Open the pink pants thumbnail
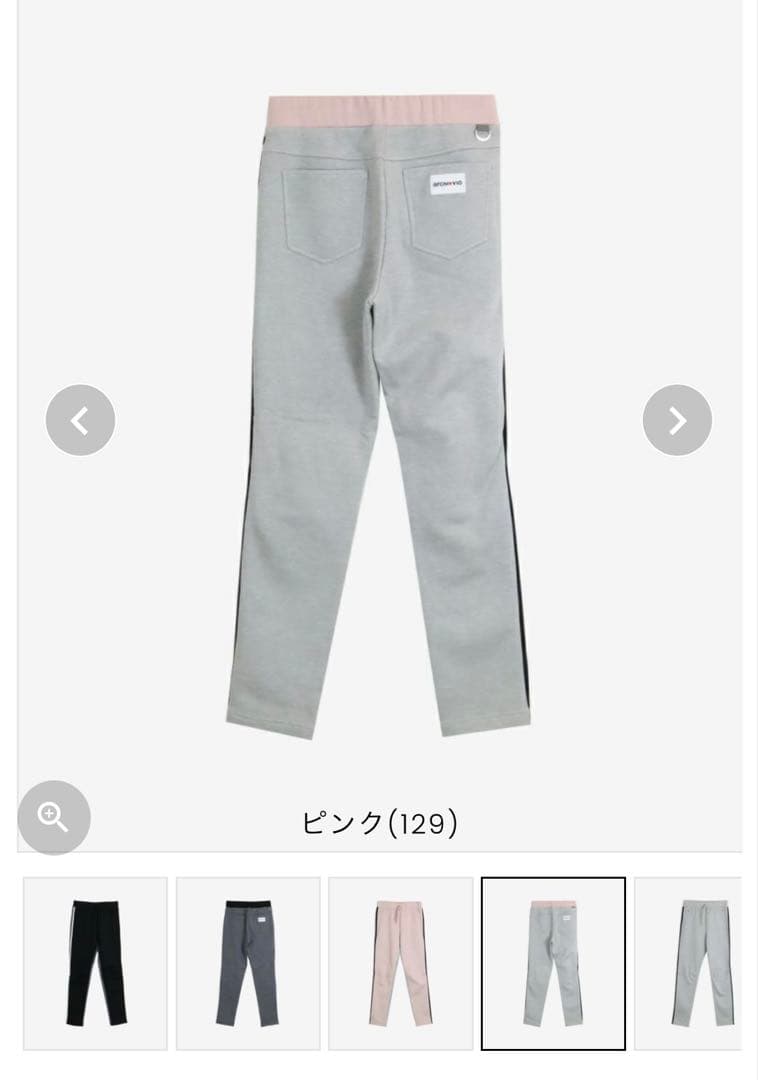This screenshot has width=758, height=1080. tap(400, 963)
